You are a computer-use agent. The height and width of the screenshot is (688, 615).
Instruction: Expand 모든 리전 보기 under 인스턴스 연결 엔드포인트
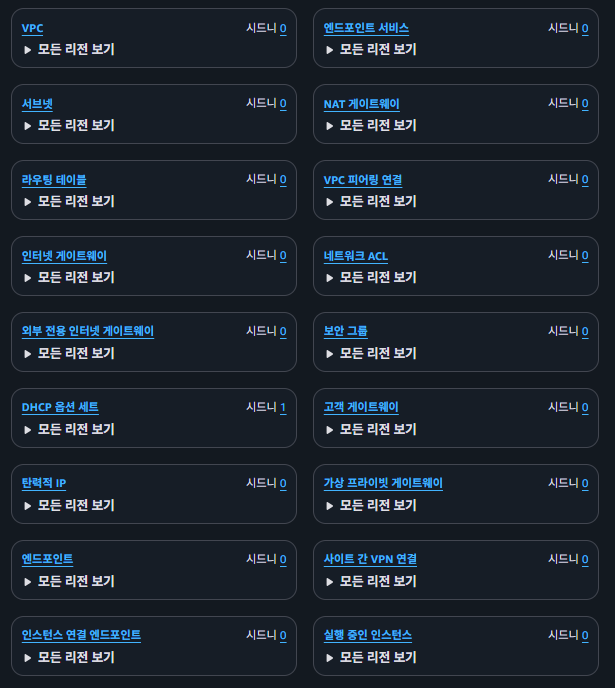click(69, 657)
